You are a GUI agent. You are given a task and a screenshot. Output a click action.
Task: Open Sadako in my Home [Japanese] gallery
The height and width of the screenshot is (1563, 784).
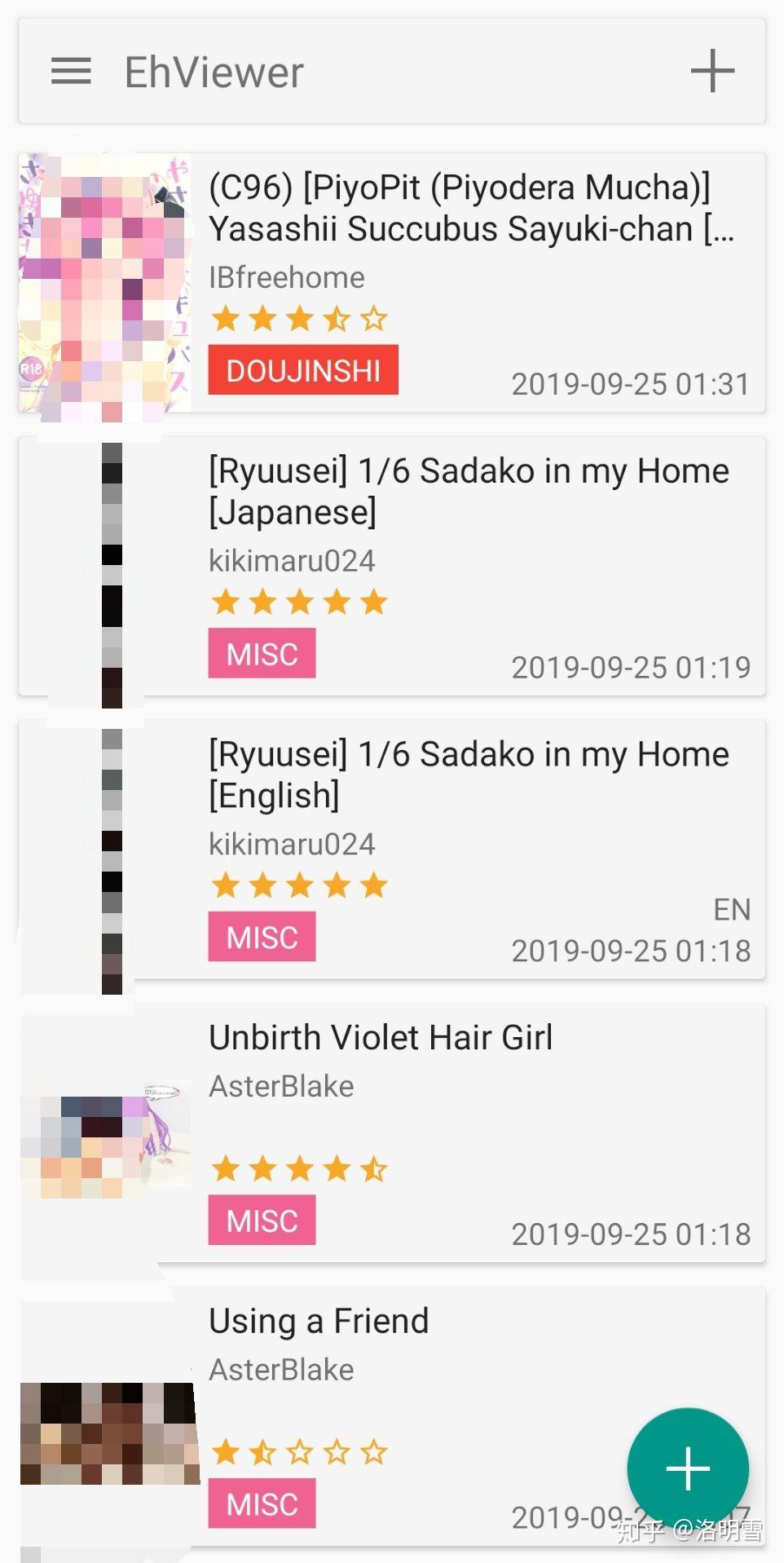(x=469, y=492)
